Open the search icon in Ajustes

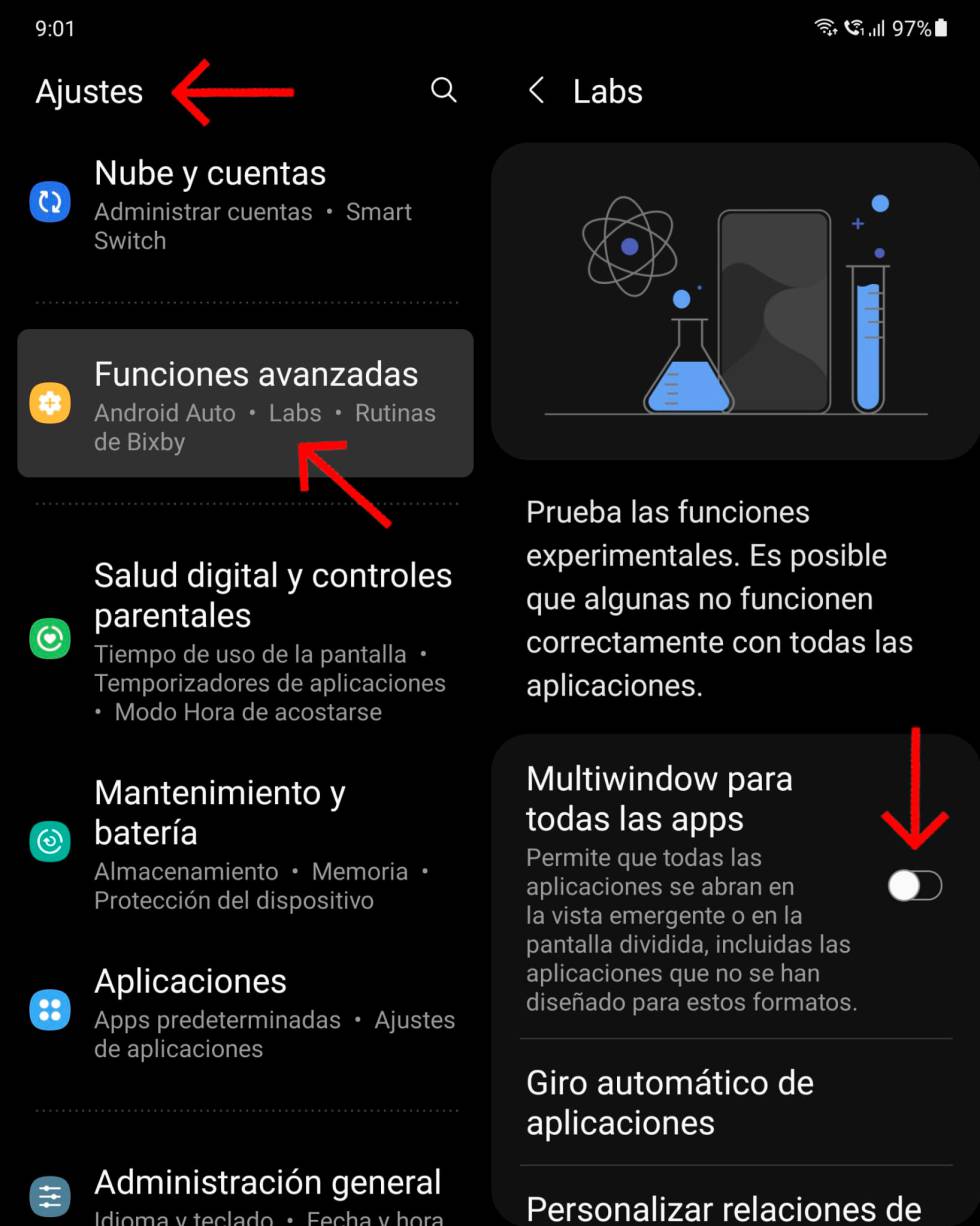point(443,90)
